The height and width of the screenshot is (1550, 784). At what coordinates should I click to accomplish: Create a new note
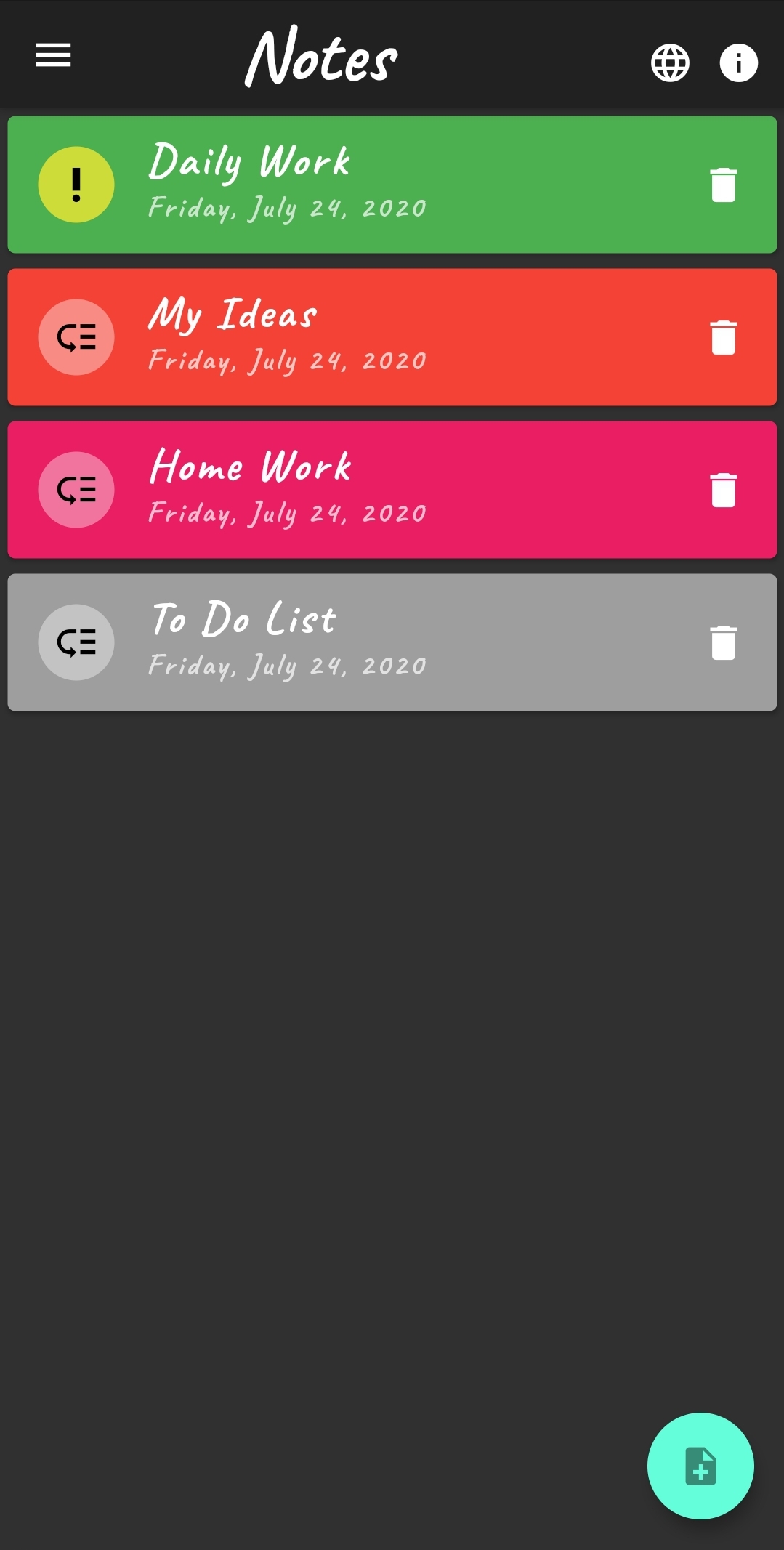click(700, 1466)
